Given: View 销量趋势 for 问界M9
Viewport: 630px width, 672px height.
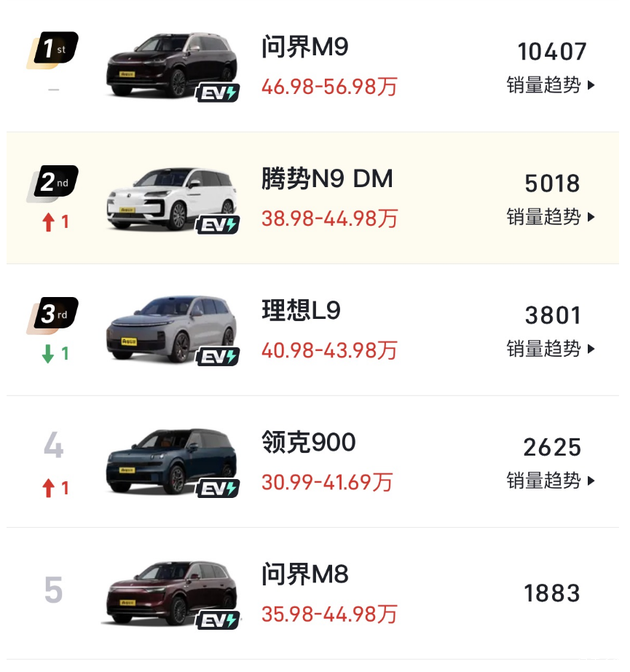Looking at the screenshot, I should 550,86.
